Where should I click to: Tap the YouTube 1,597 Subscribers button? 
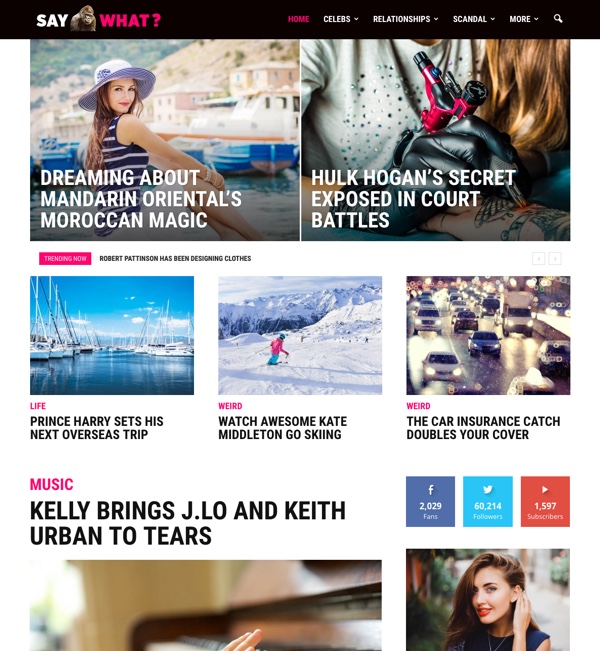point(545,501)
